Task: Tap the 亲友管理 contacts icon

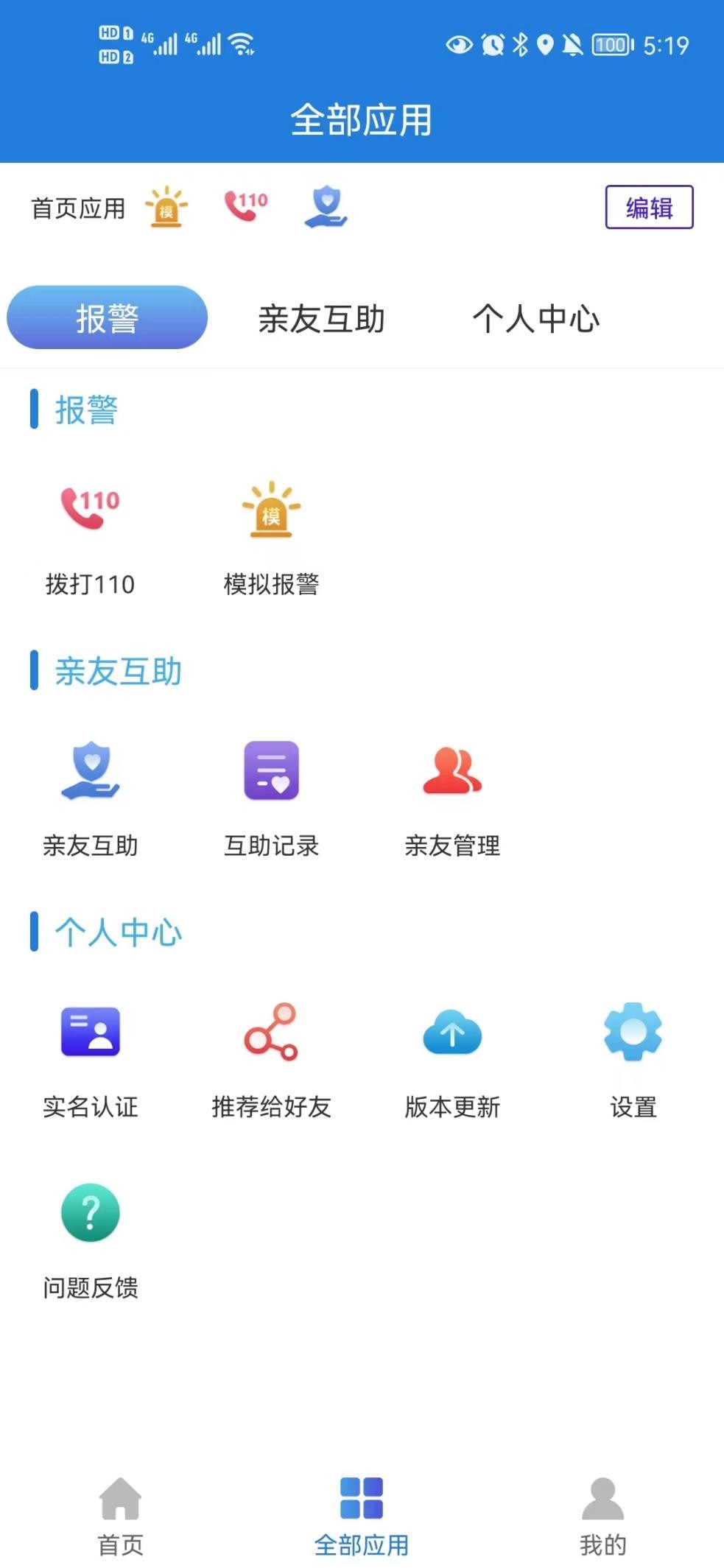Action: coord(452,772)
